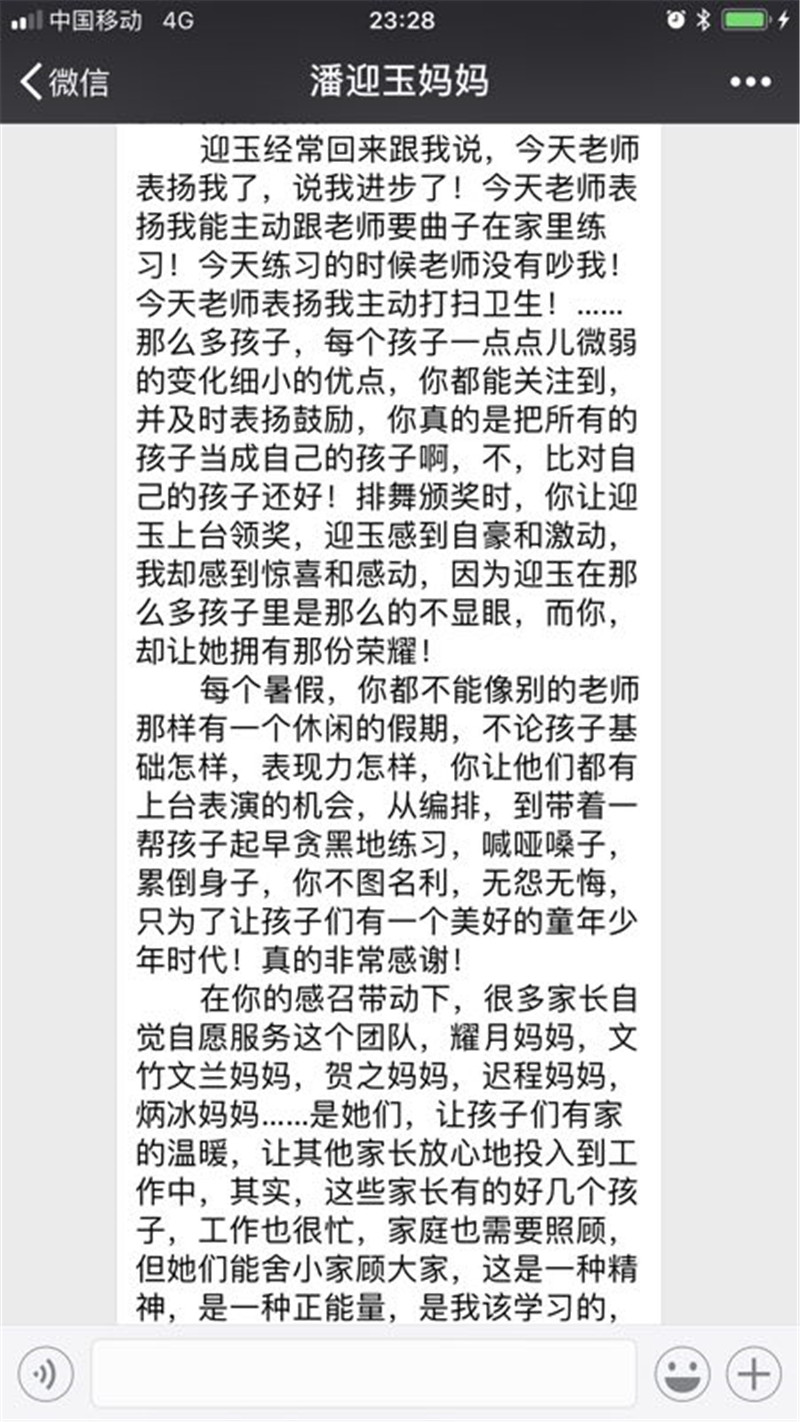Tap the message text input field
Screen dimensions: 800x1422
coord(364,1374)
